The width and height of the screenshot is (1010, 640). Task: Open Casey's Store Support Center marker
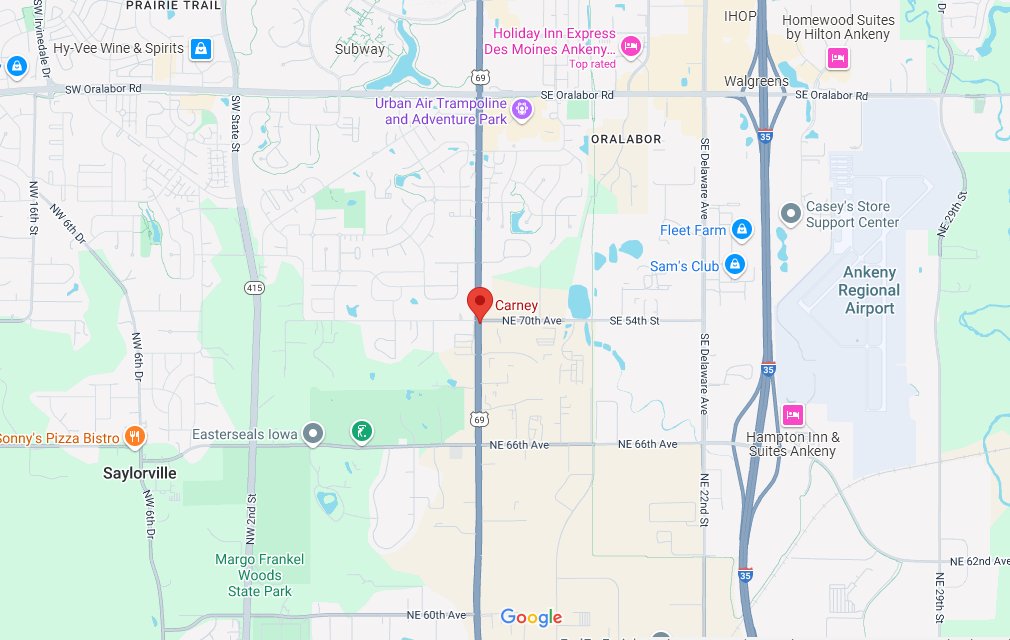click(x=791, y=213)
